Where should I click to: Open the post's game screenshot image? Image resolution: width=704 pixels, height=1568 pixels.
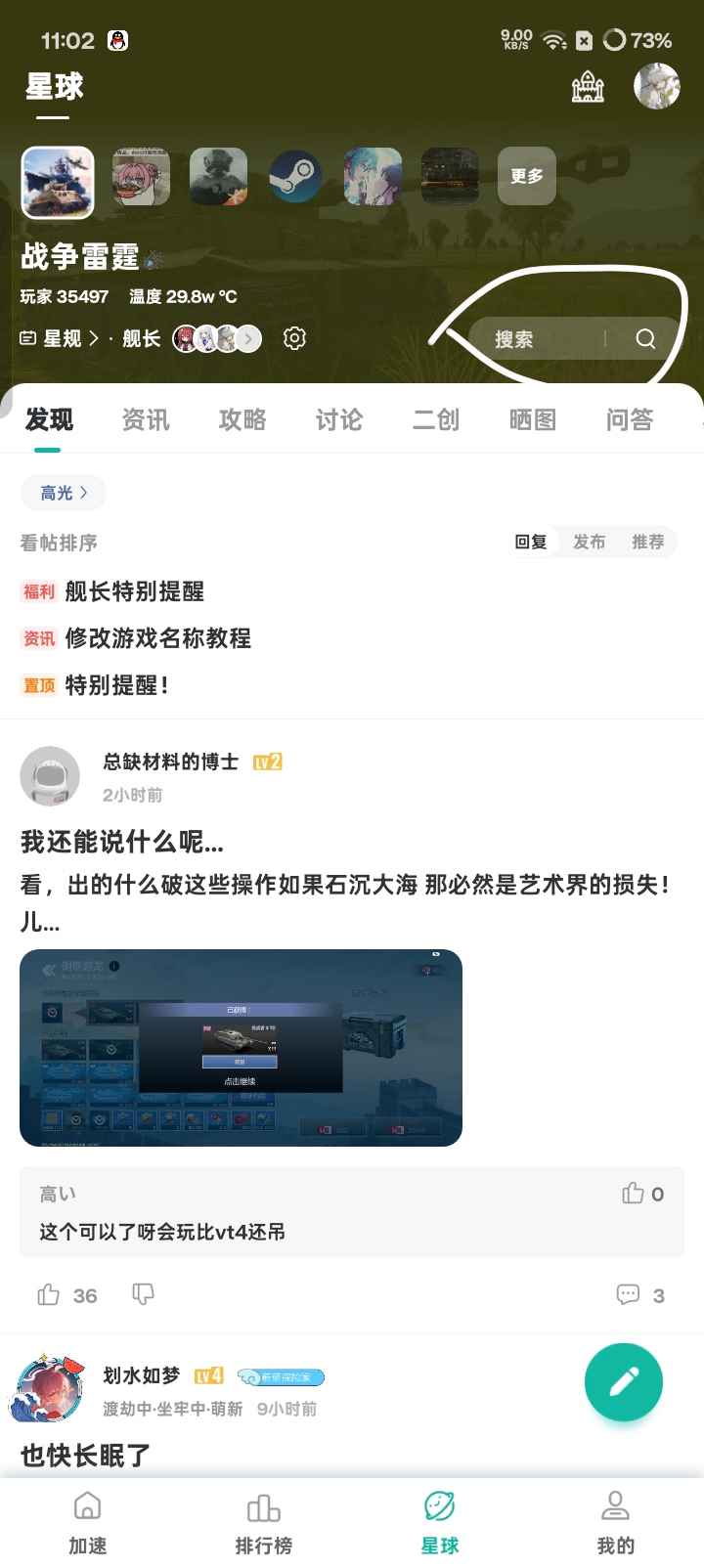coord(241,1047)
